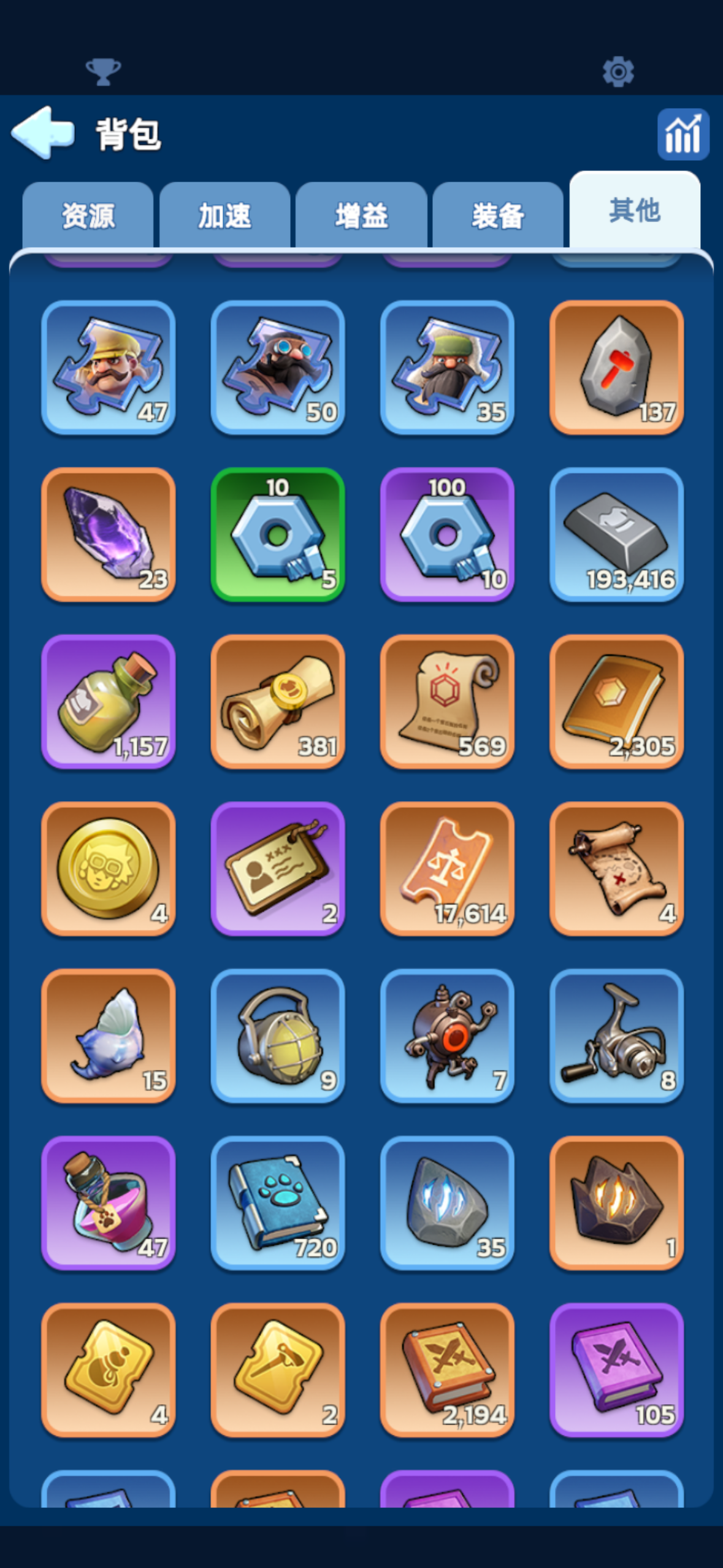Go back from the 背包 screen

(x=43, y=133)
